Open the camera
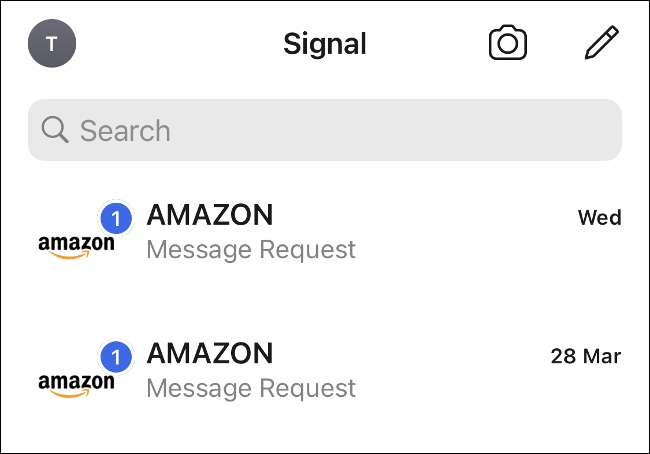Image resolution: width=650 pixels, height=454 pixels. pos(507,43)
